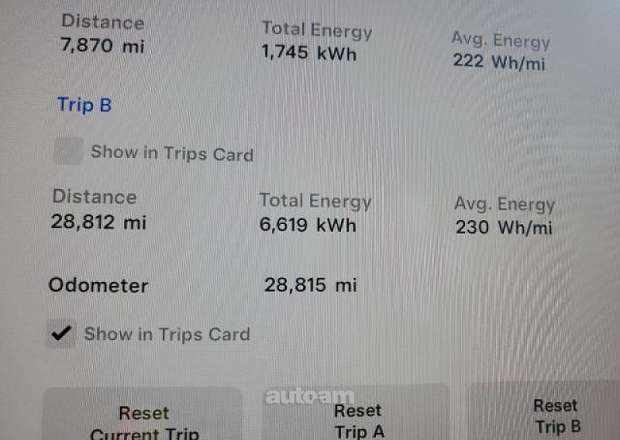Enable Show in Trips Card for Trip B
This screenshot has height=440, width=620.
click(68, 153)
